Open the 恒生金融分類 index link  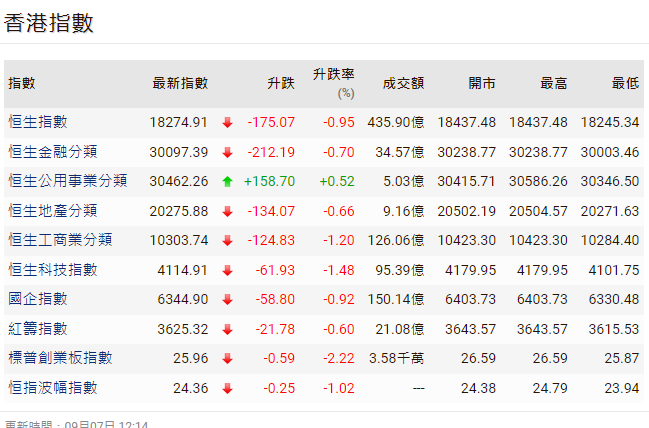[53, 152]
